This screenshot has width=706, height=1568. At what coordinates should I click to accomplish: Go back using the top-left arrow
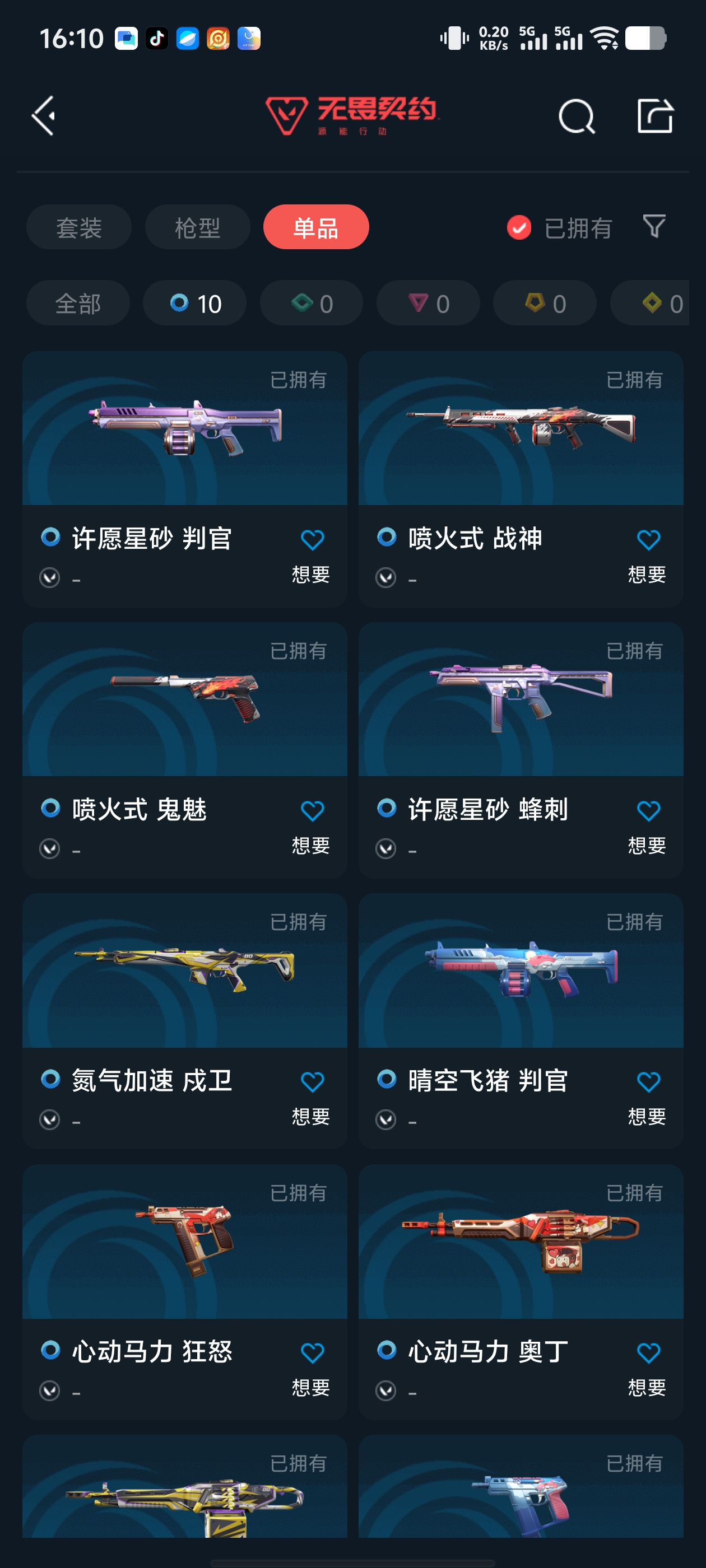(x=44, y=115)
